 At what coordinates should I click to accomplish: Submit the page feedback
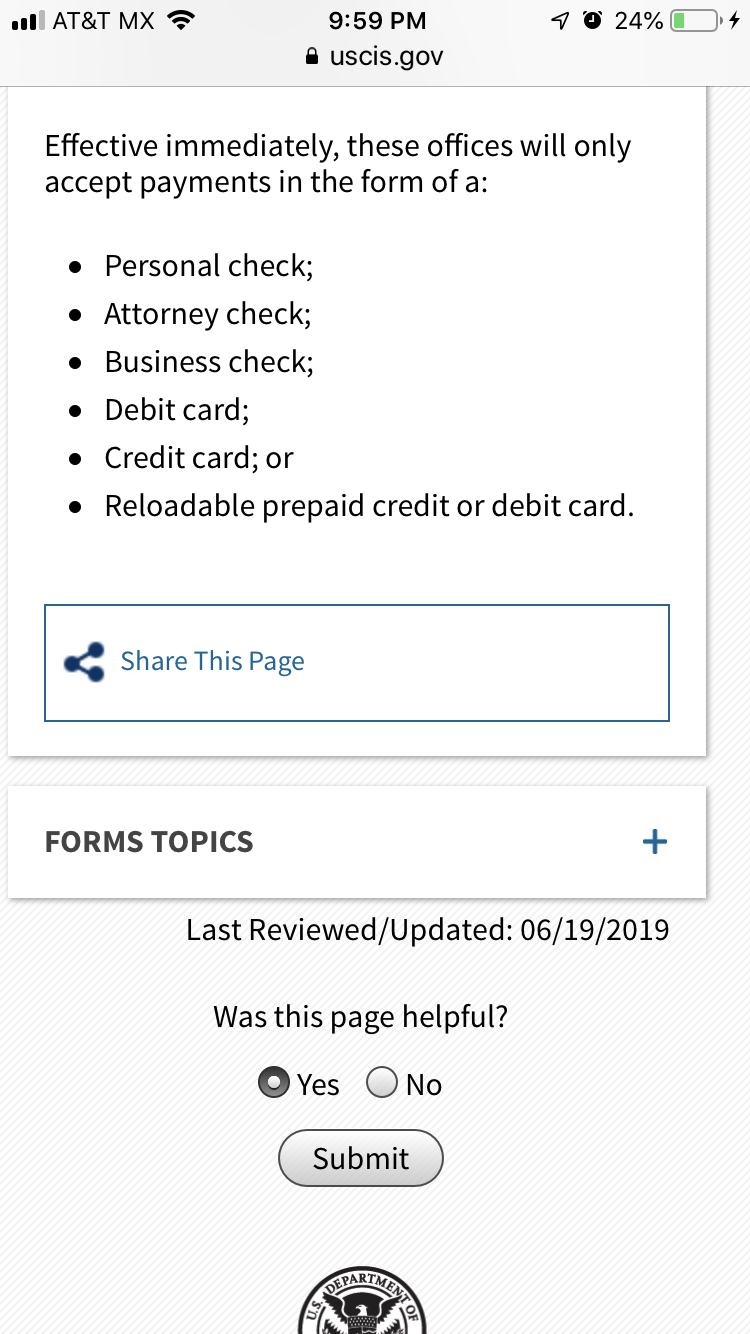[361, 1158]
